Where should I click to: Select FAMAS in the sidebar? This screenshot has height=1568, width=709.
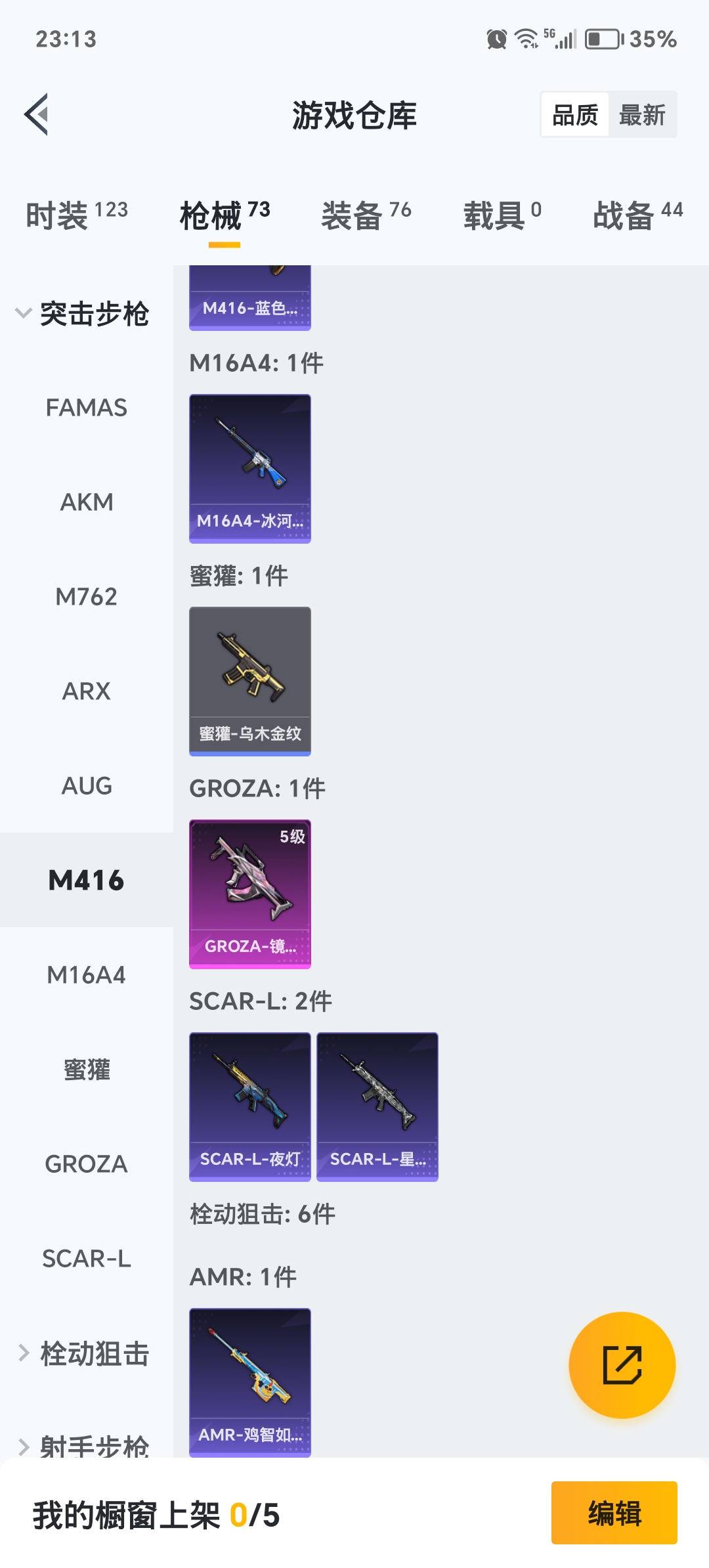tap(86, 408)
